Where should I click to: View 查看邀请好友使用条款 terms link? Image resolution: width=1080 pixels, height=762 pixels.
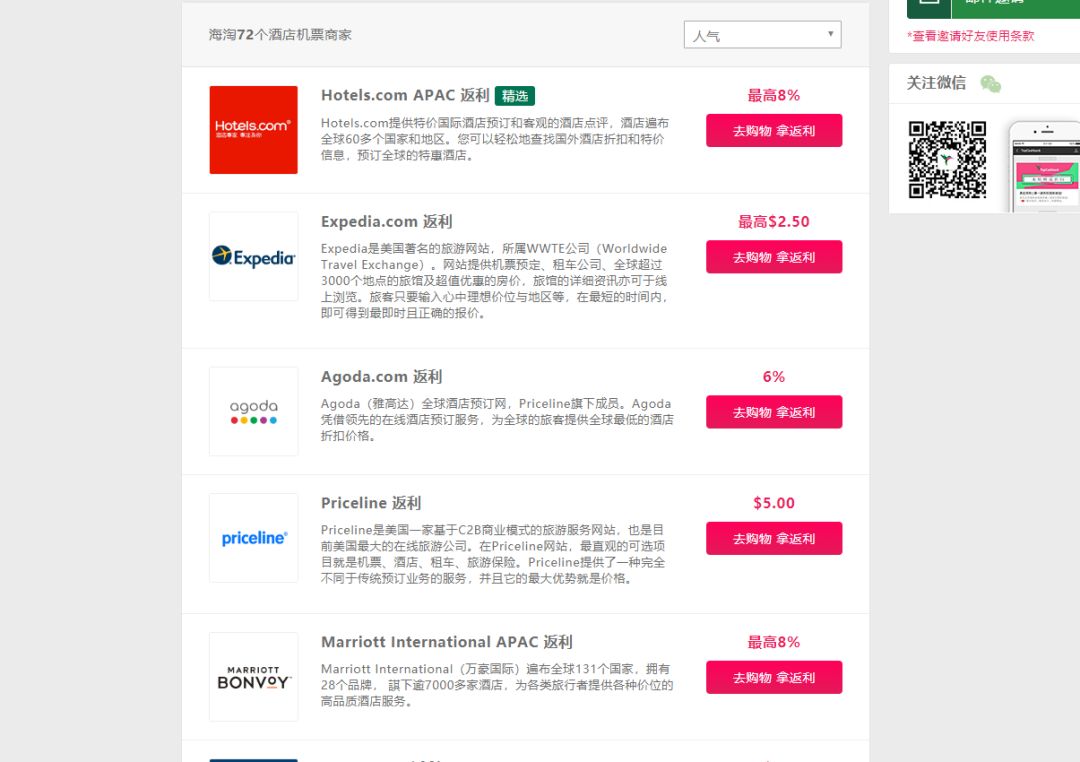tap(971, 36)
